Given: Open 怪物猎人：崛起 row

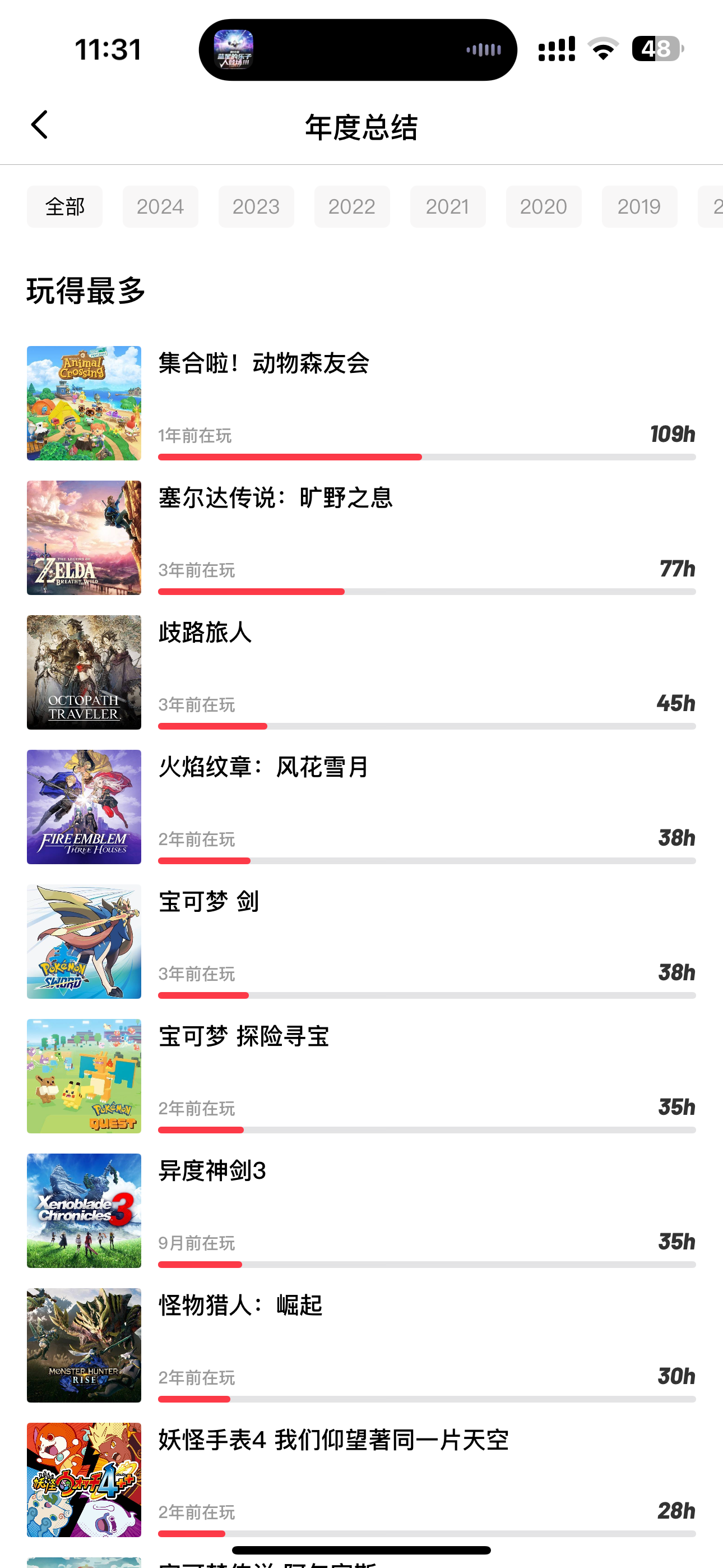Looking at the screenshot, I should pos(361,1345).
